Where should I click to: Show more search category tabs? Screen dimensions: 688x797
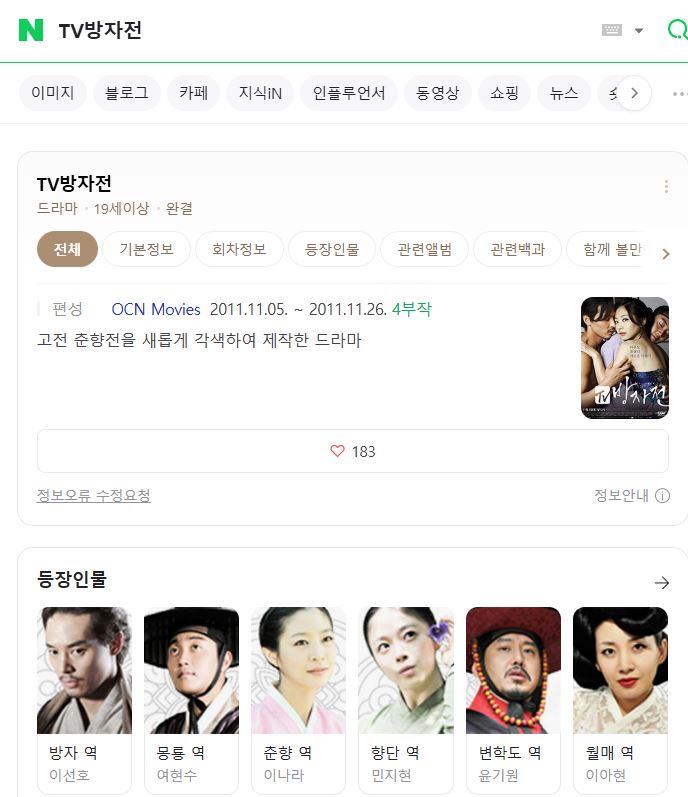click(x=634, y=93)
